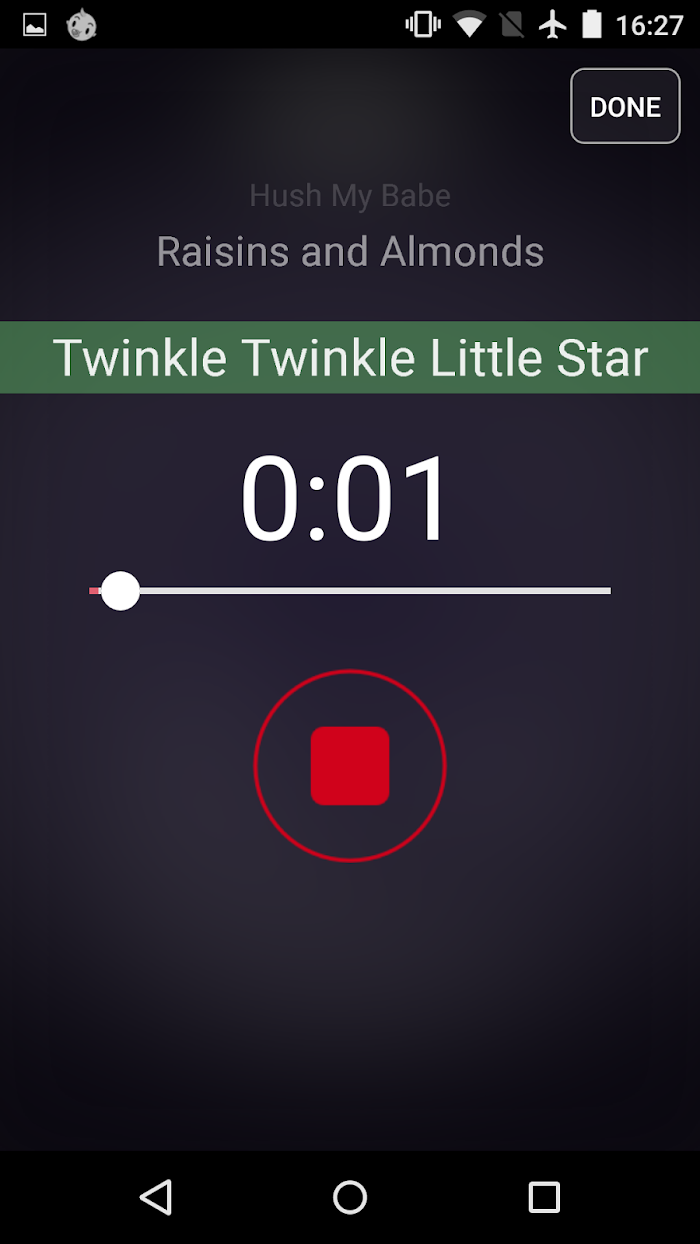Select Raisins and Almonds lullaby
Screen dimensions: 700x1244
click(350, 251)
